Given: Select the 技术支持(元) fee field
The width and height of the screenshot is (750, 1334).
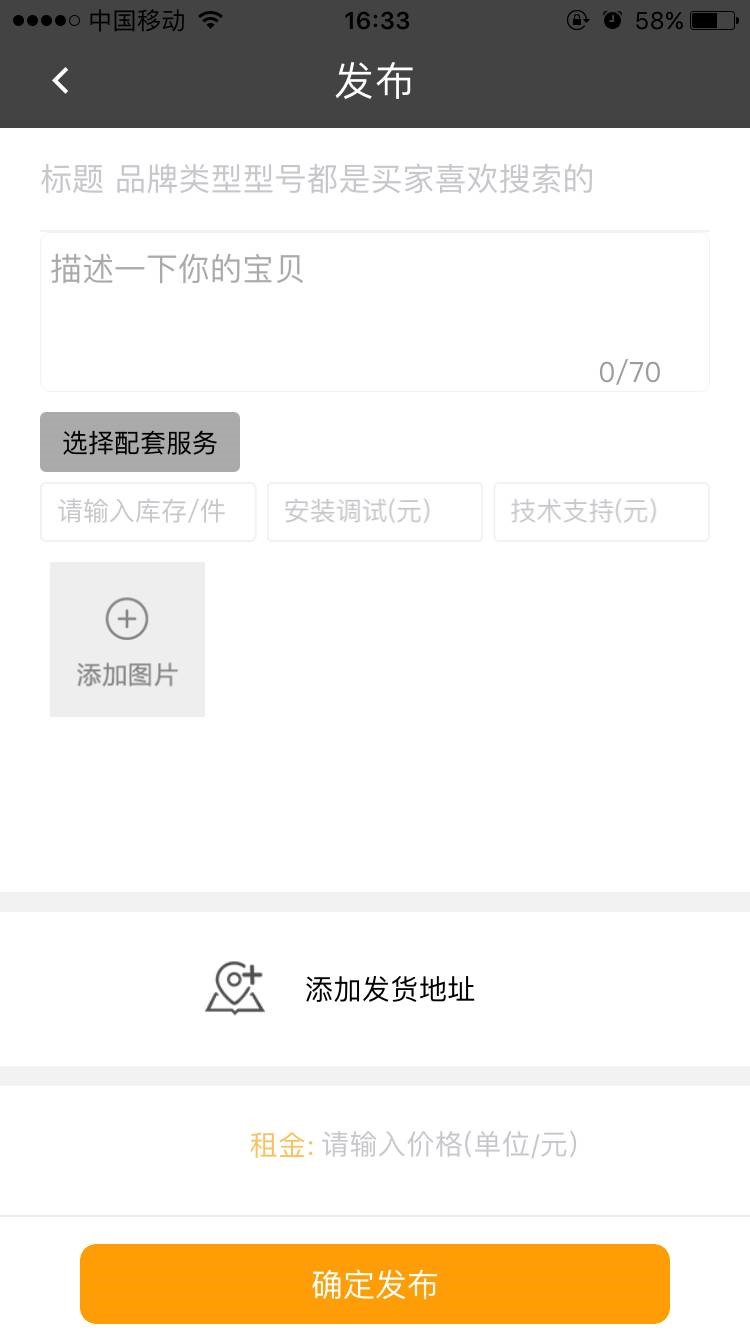Looking at the screenshot, I should (602, 512).
